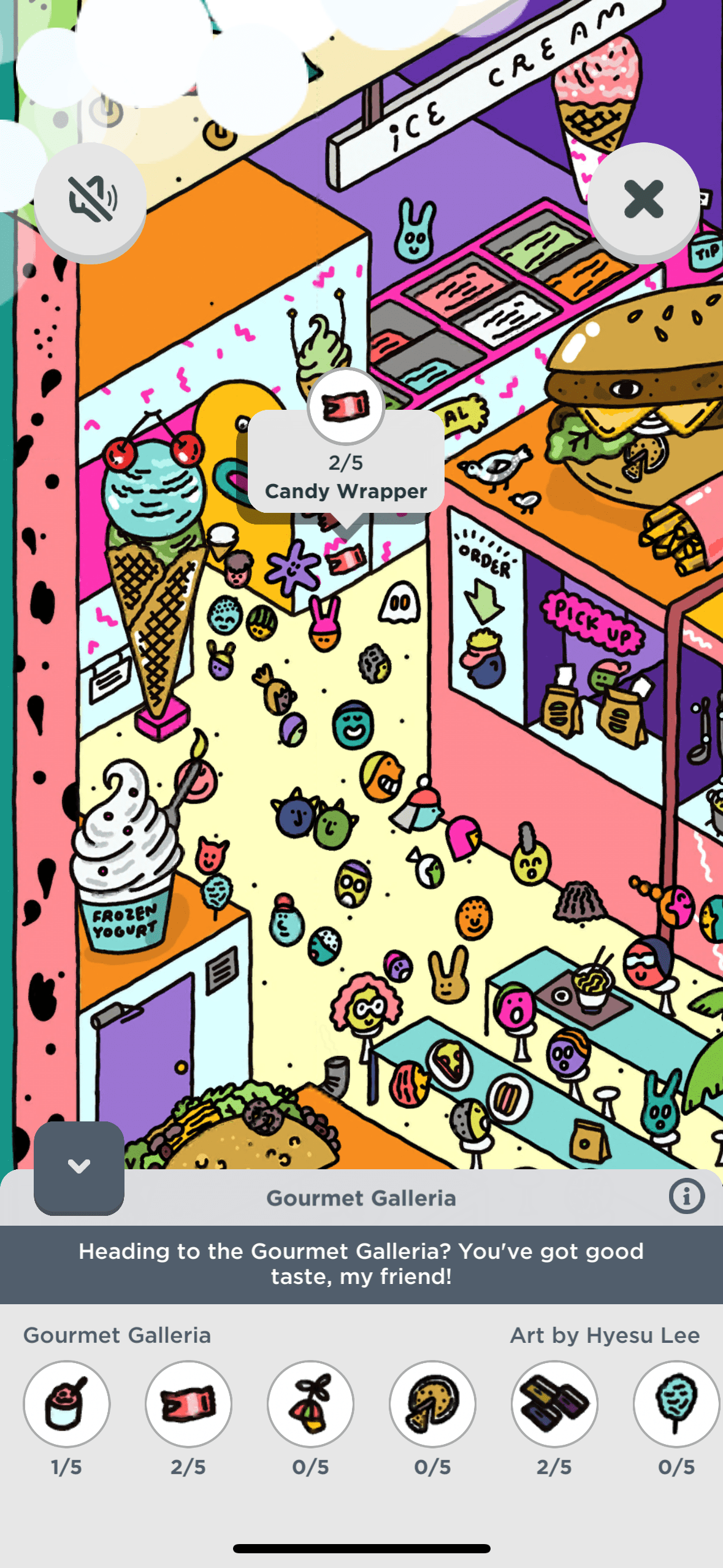Select the chocolate bars item, 2/5 found

(554, 1404)
